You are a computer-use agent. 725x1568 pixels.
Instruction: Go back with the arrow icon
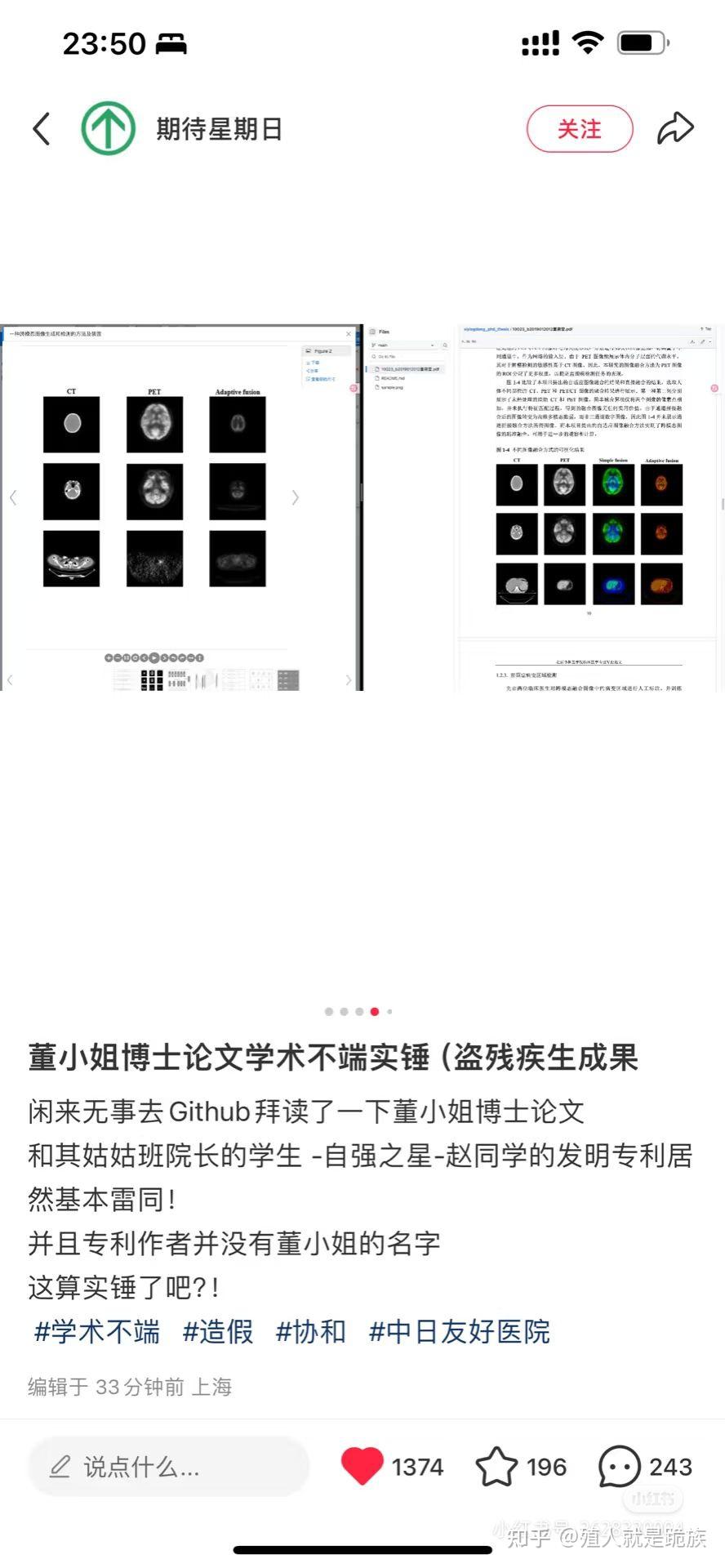coord(42,129)
